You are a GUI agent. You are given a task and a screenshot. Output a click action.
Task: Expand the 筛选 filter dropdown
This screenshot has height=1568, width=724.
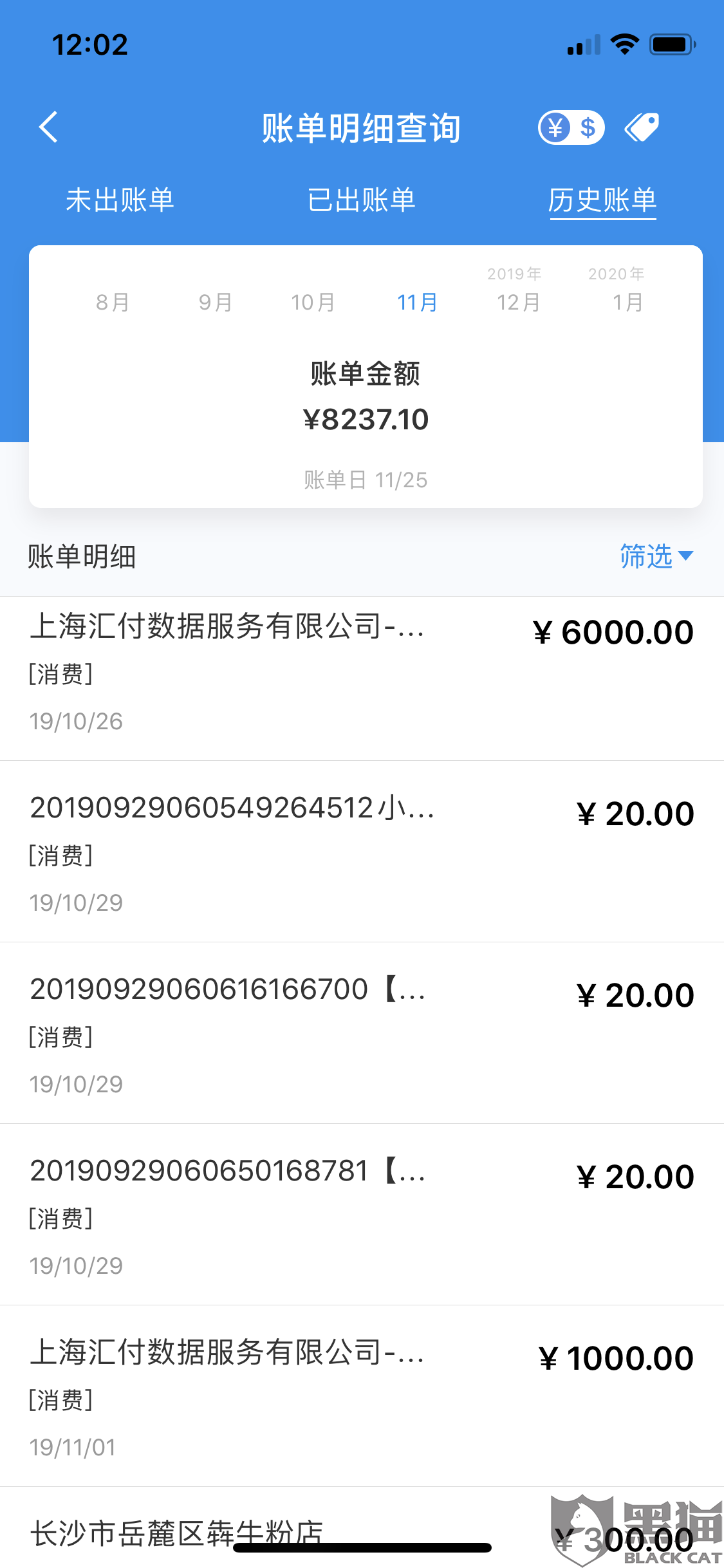656,556
